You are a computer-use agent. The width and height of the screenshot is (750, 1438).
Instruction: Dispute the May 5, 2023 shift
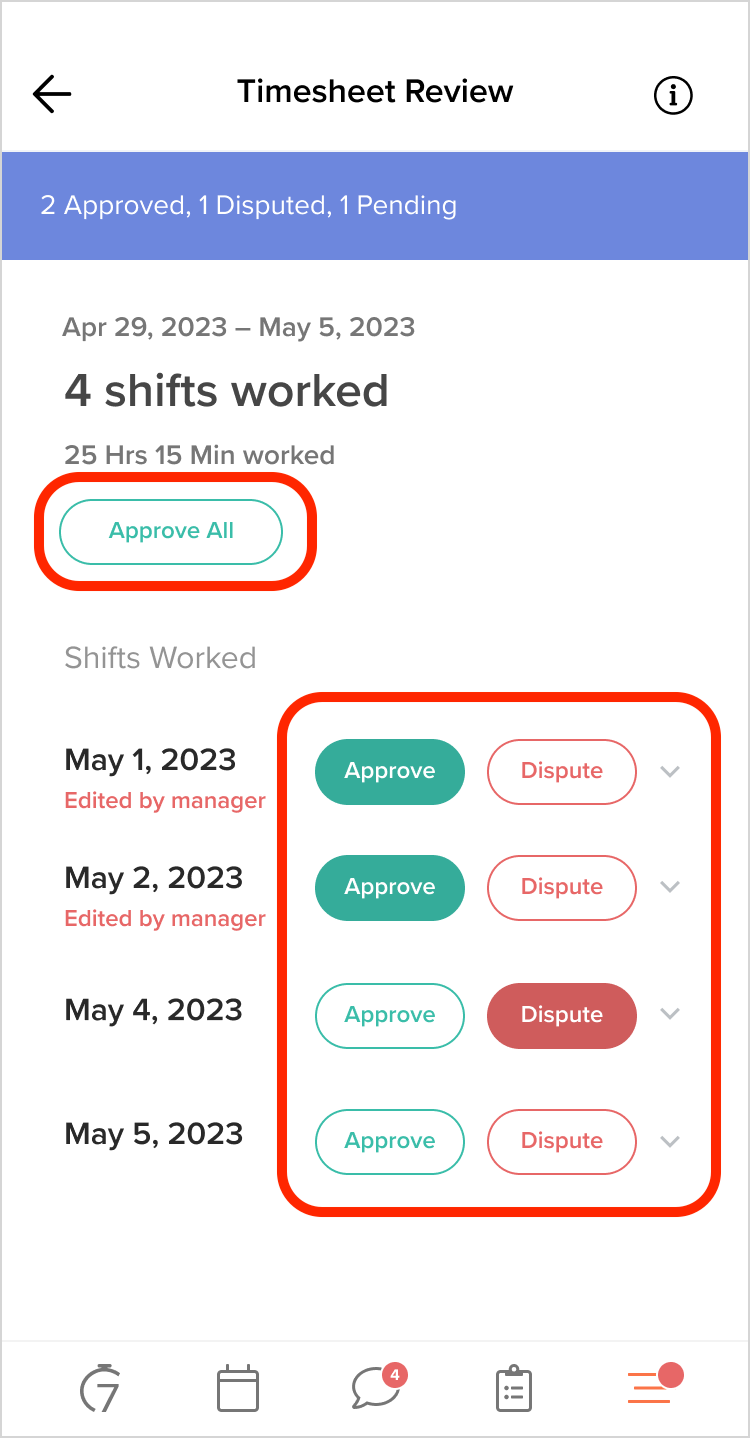click(x=562, y=1141)
